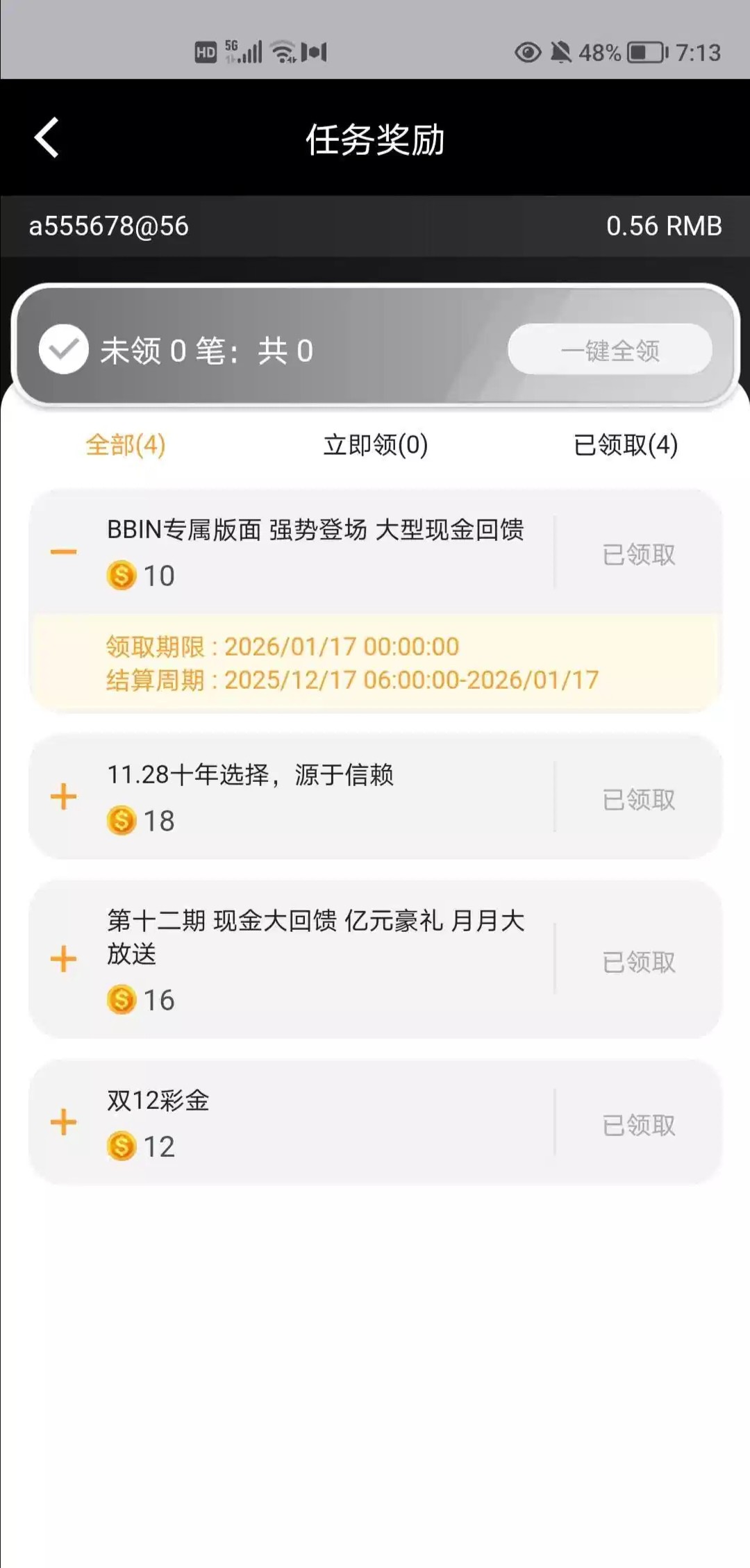Screen dimensions: 750x1568
Task: Open the 已领取(4) tab
Action: click(627, 447)
